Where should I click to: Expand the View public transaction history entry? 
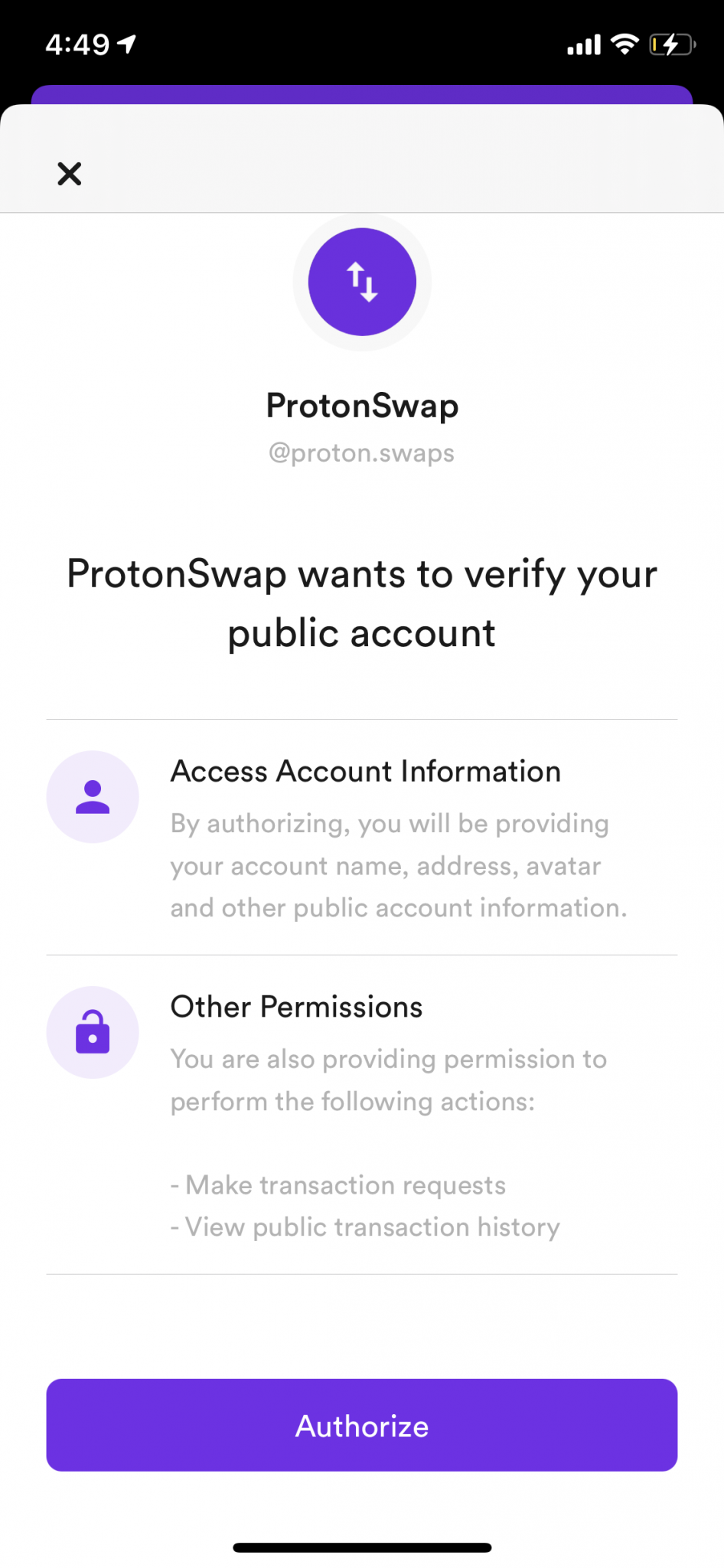pyautogui.click(x=365, y=1227)
